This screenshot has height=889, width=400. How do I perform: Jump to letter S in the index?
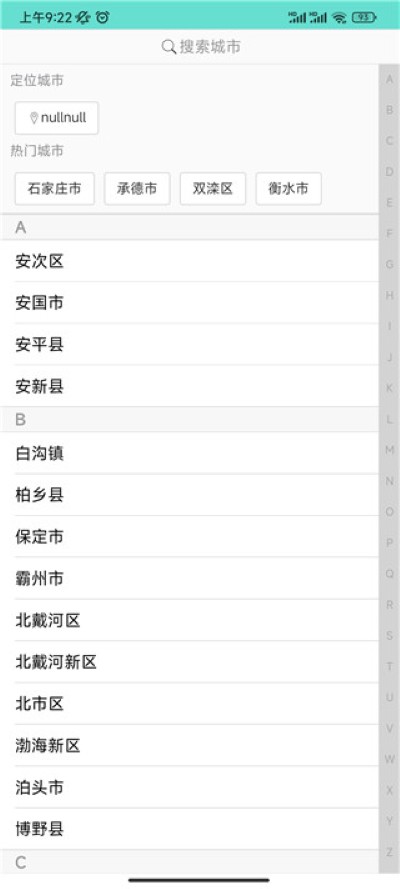click(389, 636)
